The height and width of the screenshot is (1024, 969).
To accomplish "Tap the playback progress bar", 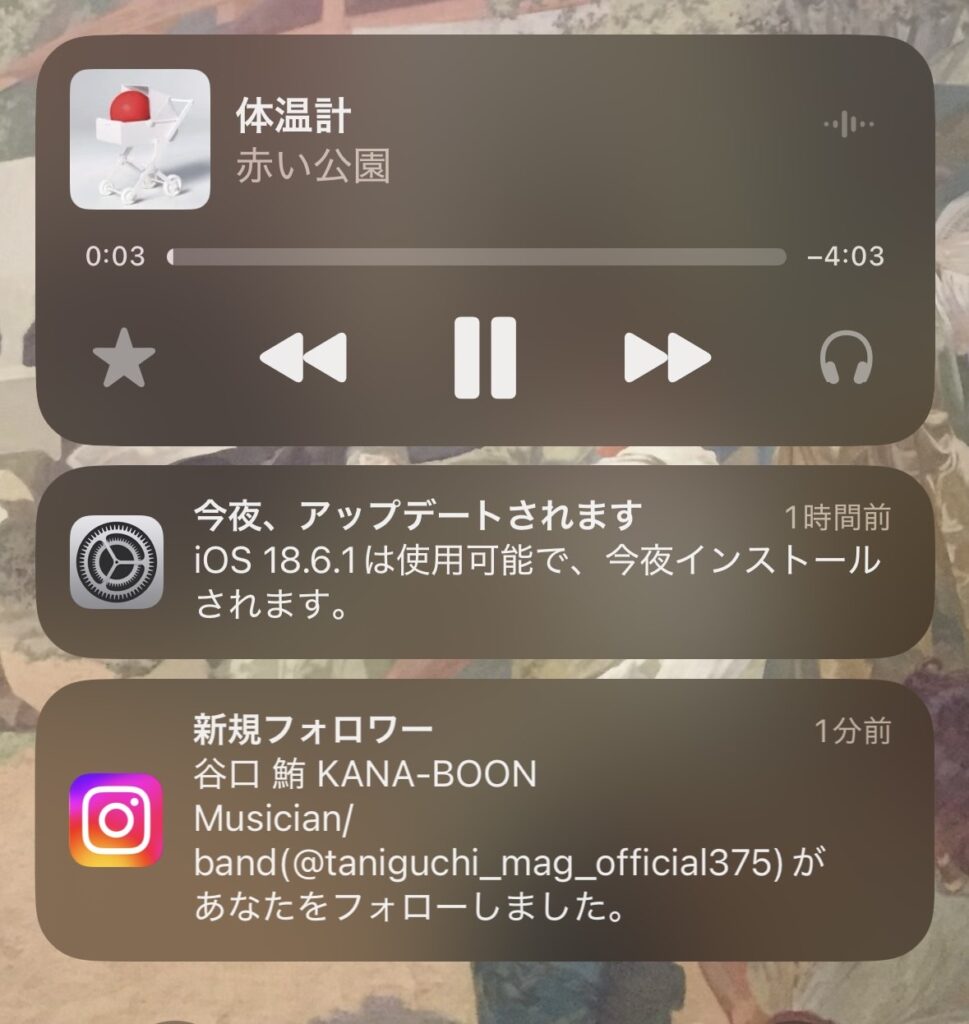I will pyautogui.click(x=476, y=257).
